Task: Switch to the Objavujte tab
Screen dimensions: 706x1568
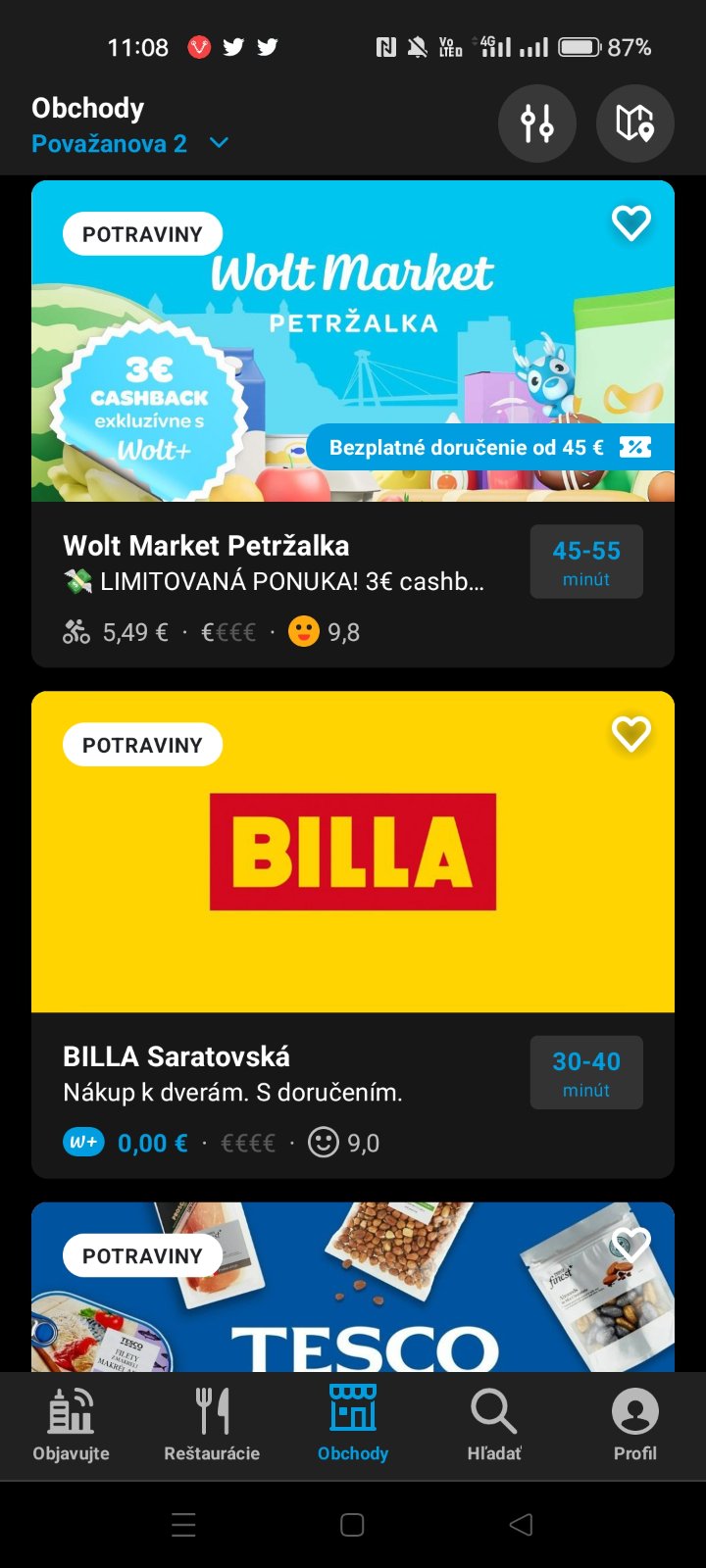Action: (71, 1426)
